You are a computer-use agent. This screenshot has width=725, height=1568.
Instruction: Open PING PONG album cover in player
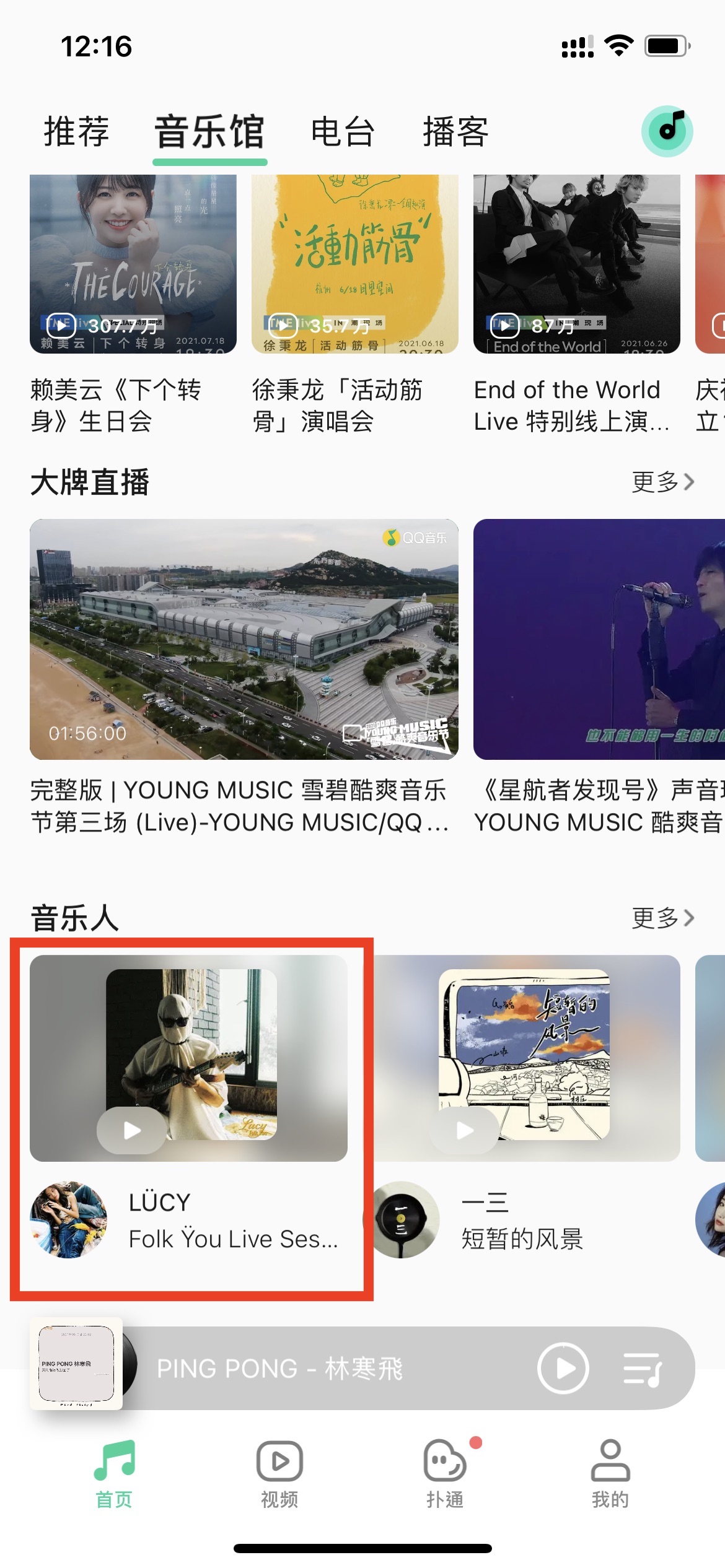tap(76, 1364)
